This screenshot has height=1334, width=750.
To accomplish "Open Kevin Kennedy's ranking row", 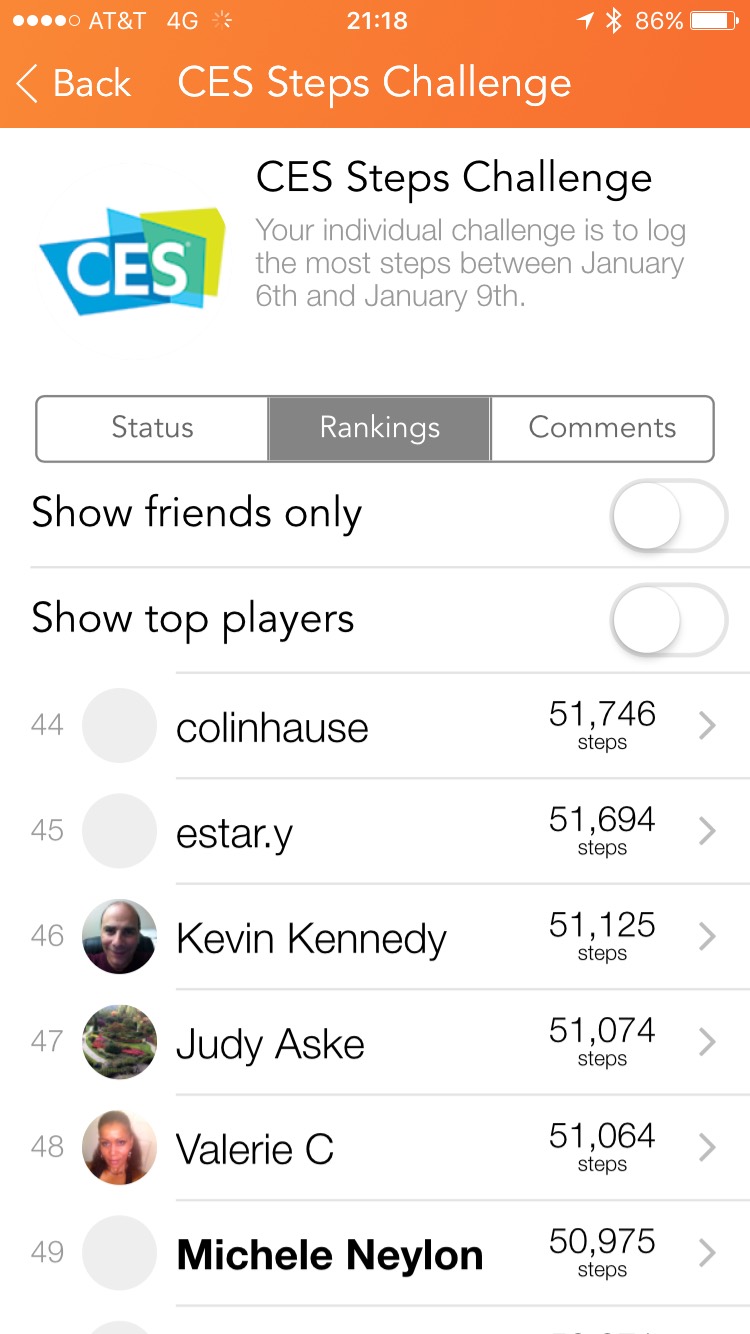I will 375,937.
